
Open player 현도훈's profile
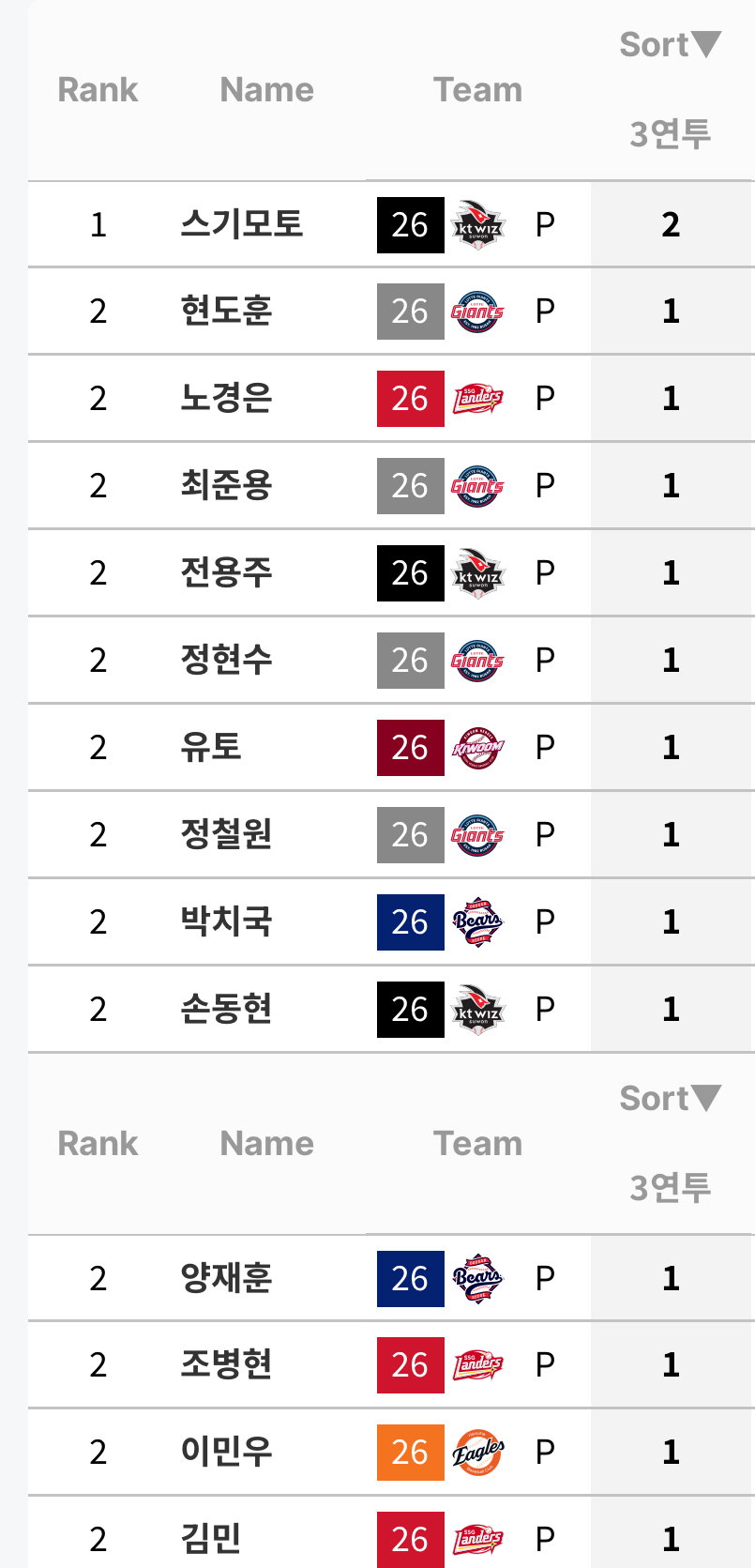coord(226,311)
